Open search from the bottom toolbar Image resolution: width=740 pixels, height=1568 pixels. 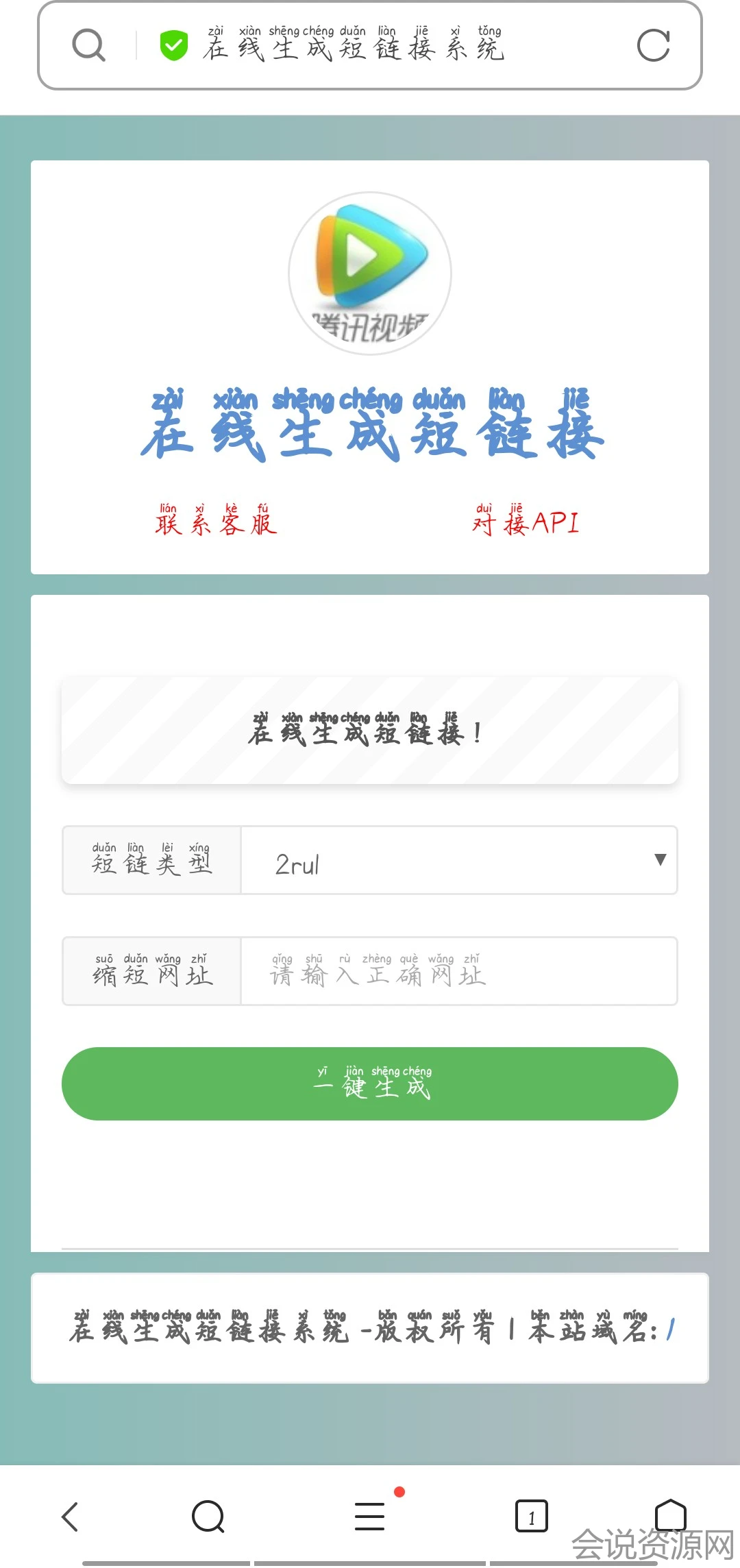[x=208, y=1517]
